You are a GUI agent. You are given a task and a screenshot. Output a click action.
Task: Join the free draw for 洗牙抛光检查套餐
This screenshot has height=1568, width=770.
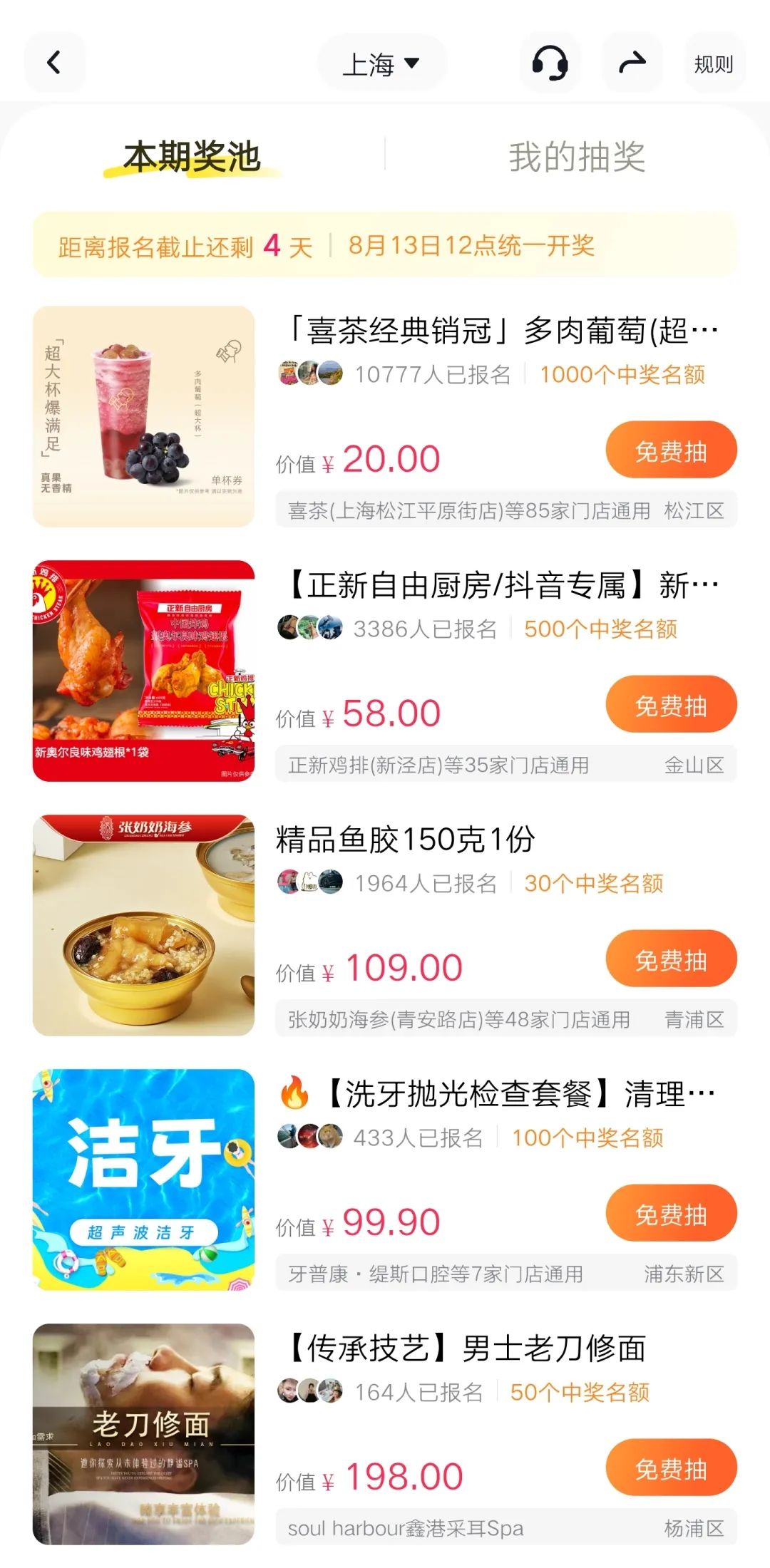(x=671, y=1214)
